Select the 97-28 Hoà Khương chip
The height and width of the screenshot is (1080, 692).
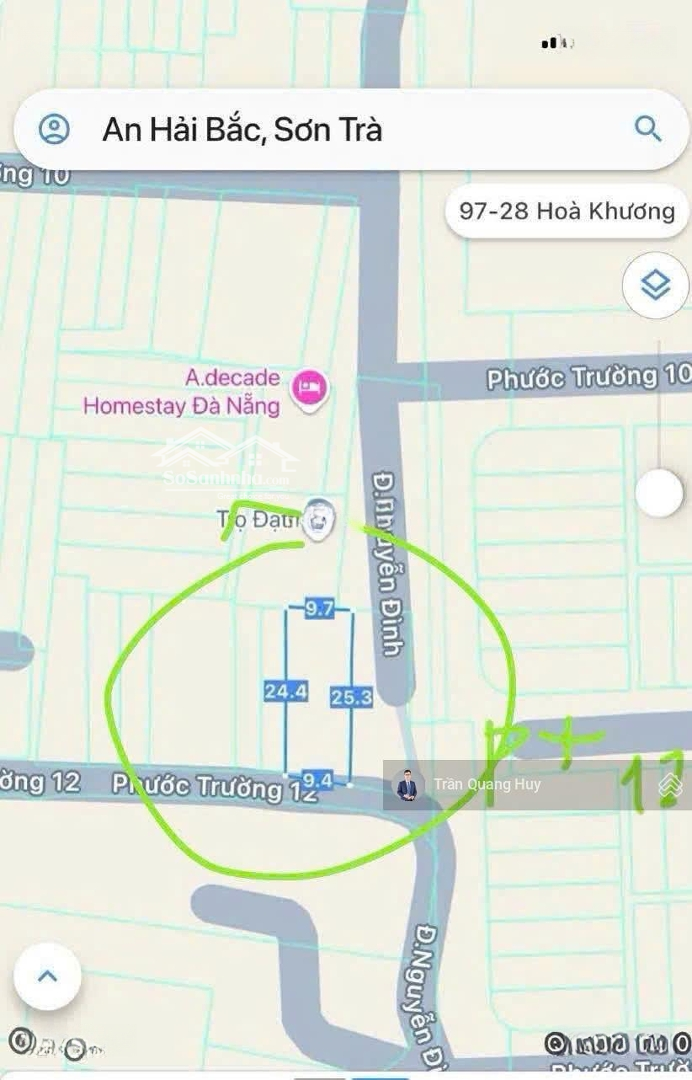[x=567, y=211]
